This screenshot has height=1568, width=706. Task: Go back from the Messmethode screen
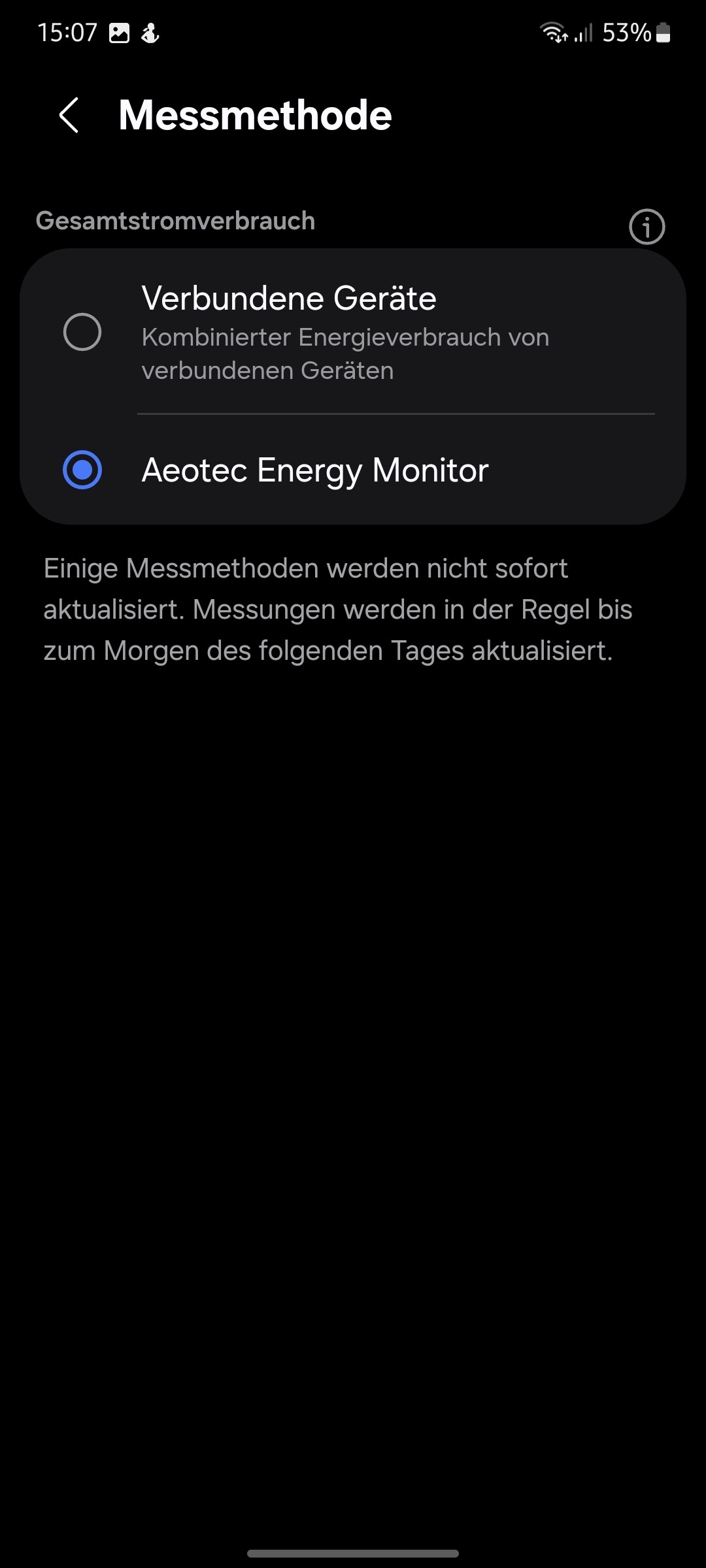(x=69, y=116)
